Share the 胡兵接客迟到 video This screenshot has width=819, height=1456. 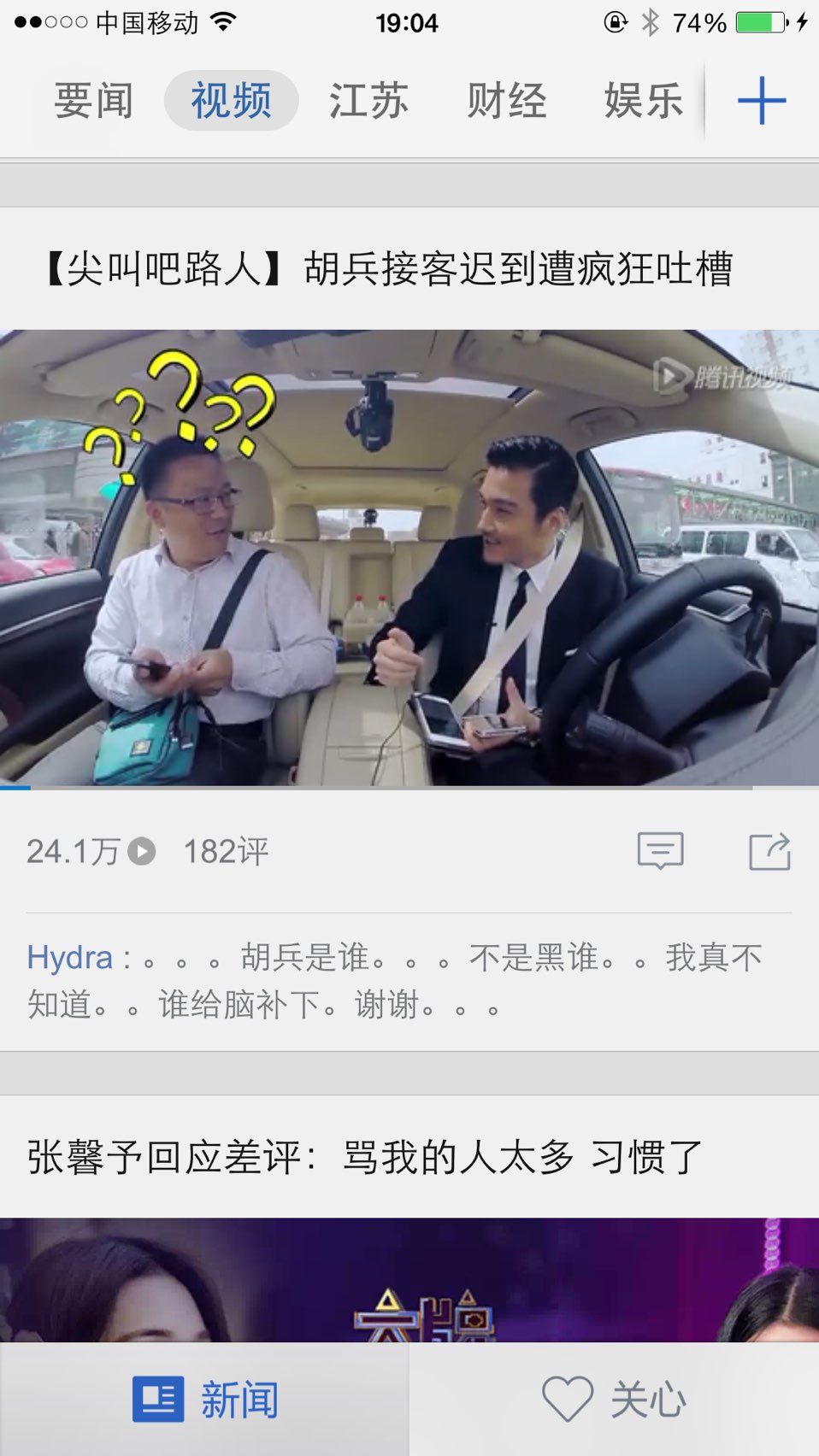(x=770, y=851)
